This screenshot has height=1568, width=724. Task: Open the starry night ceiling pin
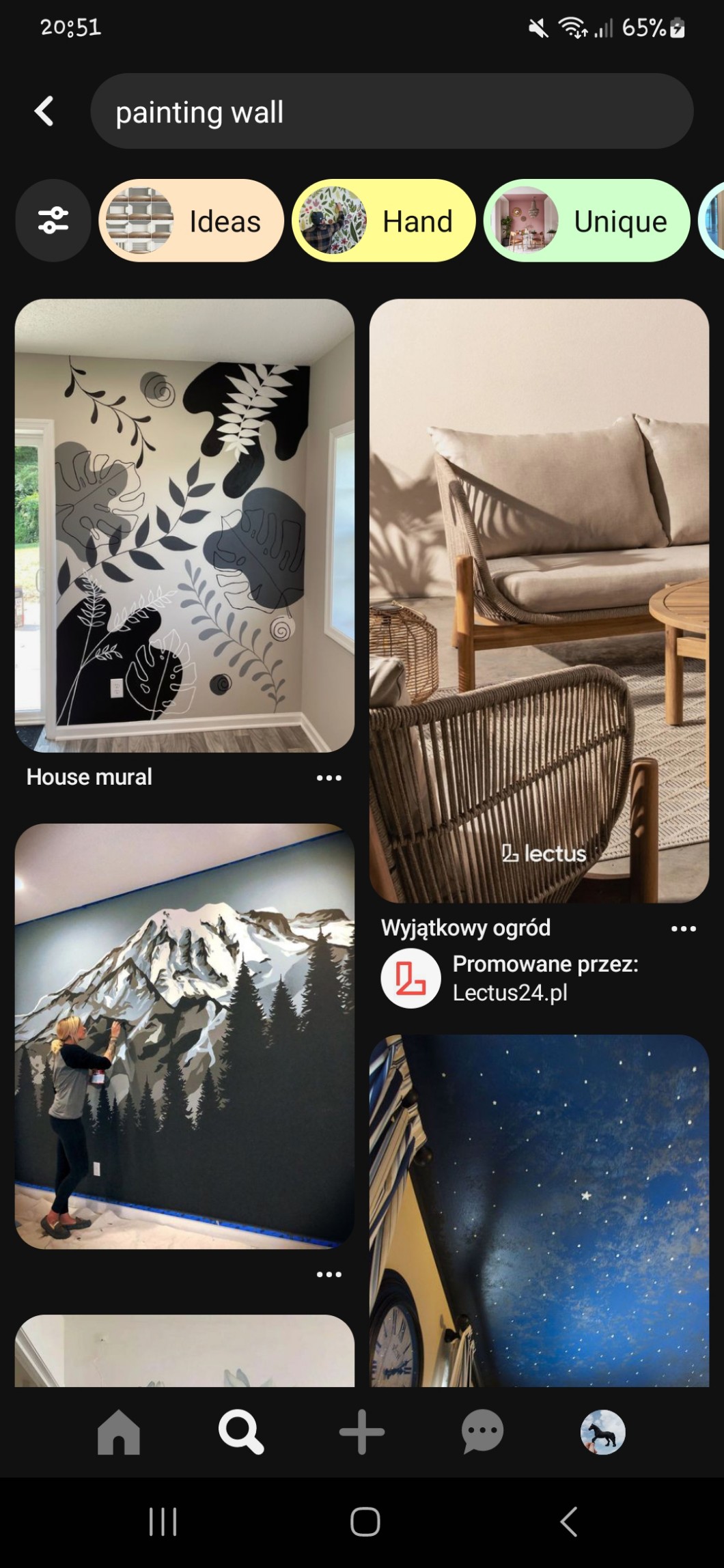[539, 1210]
